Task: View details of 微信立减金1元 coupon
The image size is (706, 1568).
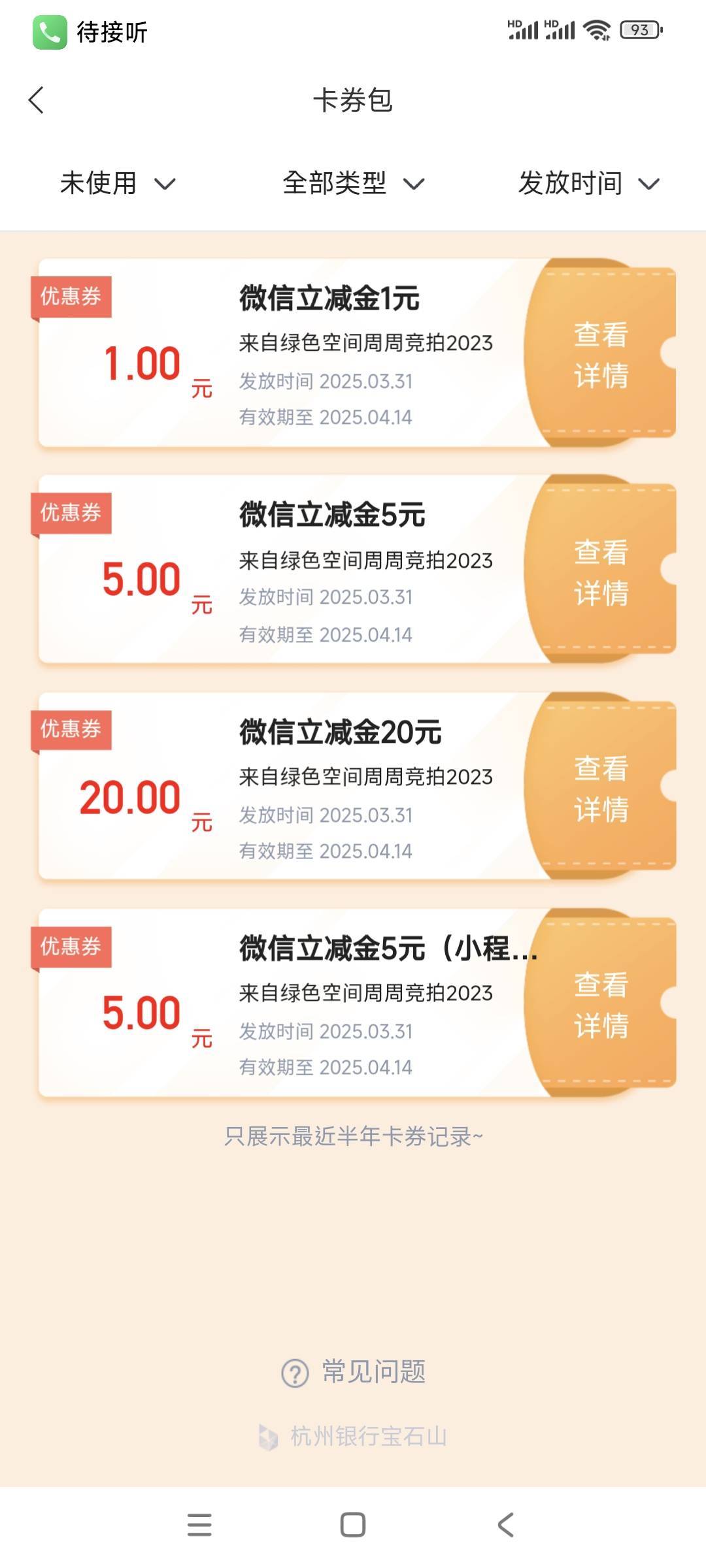Action: 601,353
